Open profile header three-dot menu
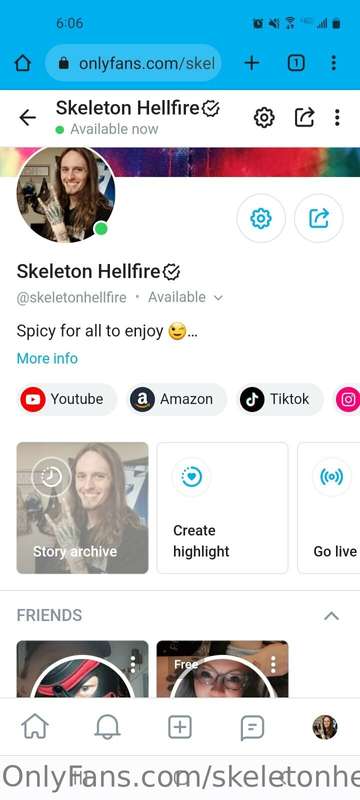Viewport: 360px width, 800px height. click(337, 118)
